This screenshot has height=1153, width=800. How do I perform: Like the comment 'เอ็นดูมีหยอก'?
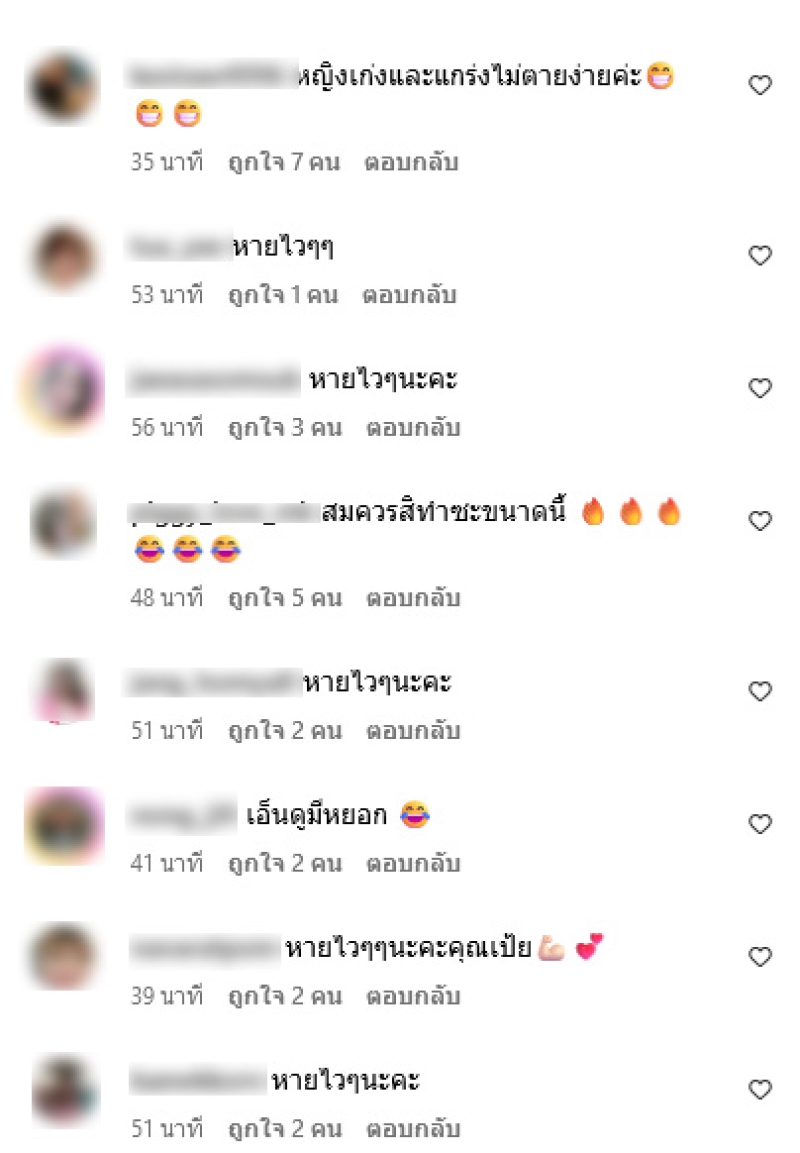pos(760,824)
